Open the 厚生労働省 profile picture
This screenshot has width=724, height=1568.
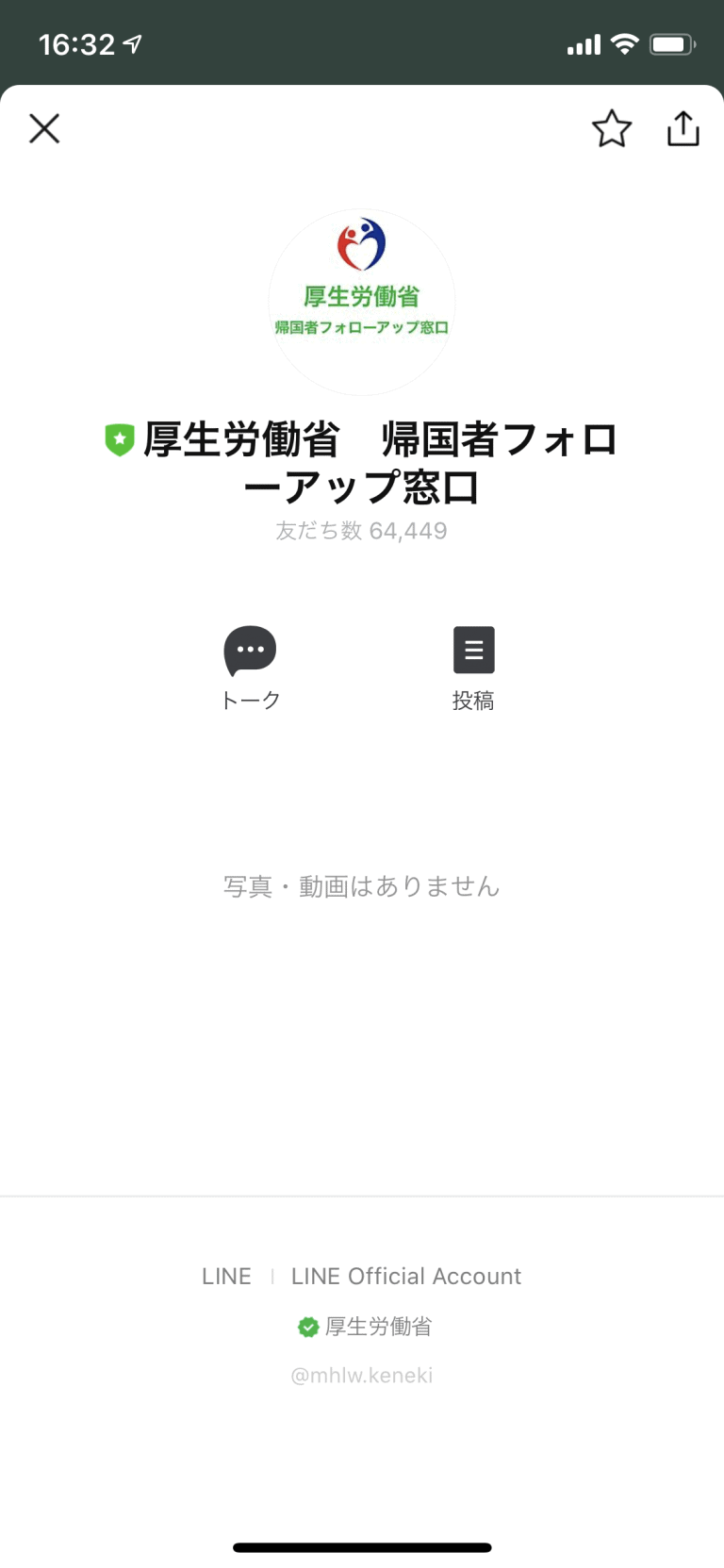click(362, 302)
